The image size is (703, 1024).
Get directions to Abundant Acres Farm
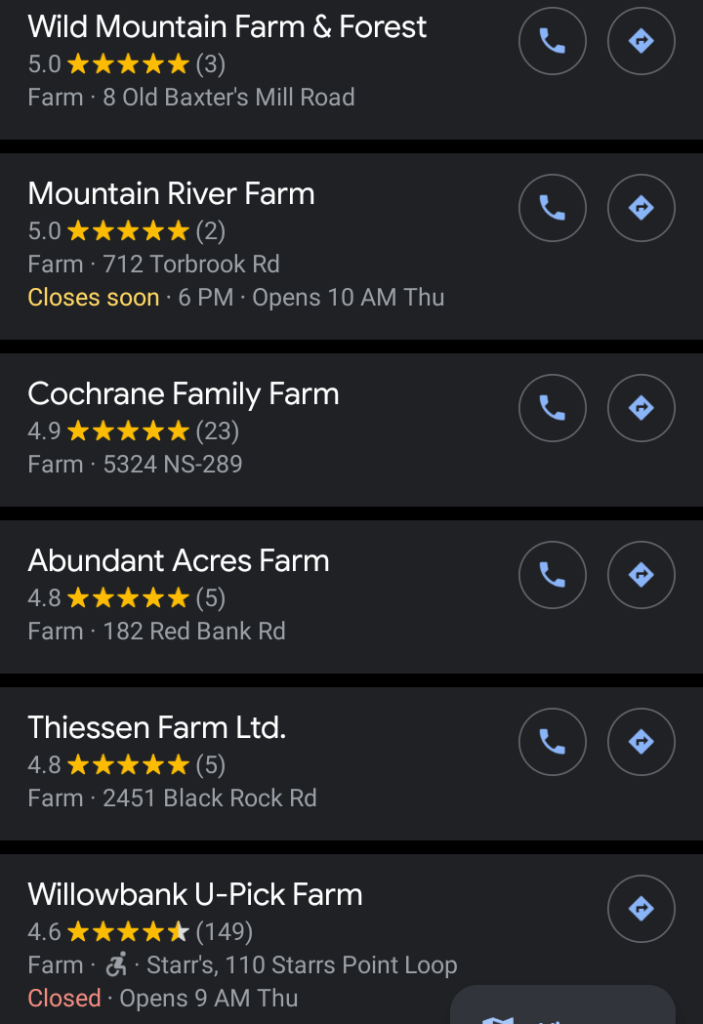tap(641, 575)
